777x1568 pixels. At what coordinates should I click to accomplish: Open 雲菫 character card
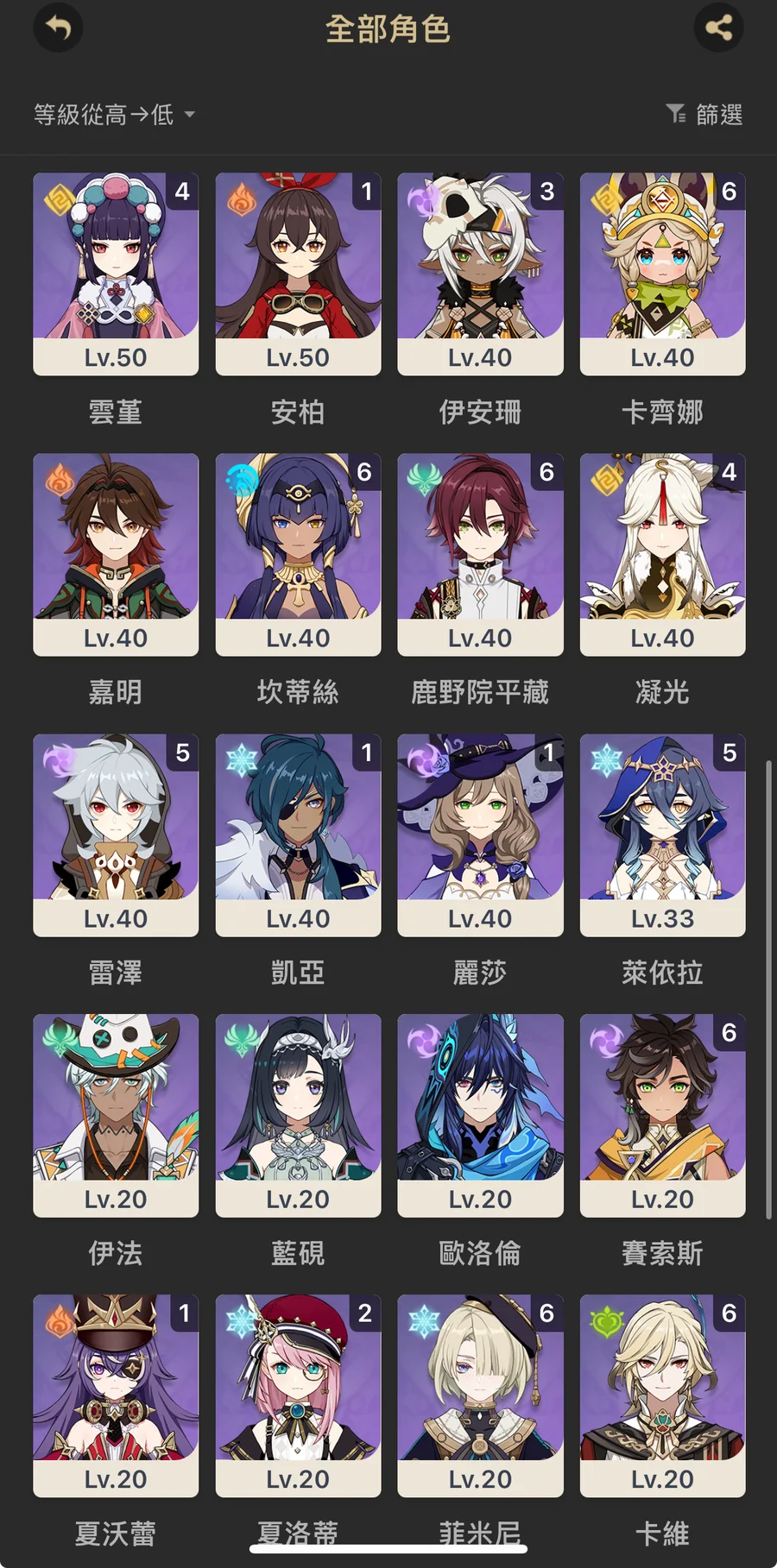pyautogui.click(x=116, y=274)
